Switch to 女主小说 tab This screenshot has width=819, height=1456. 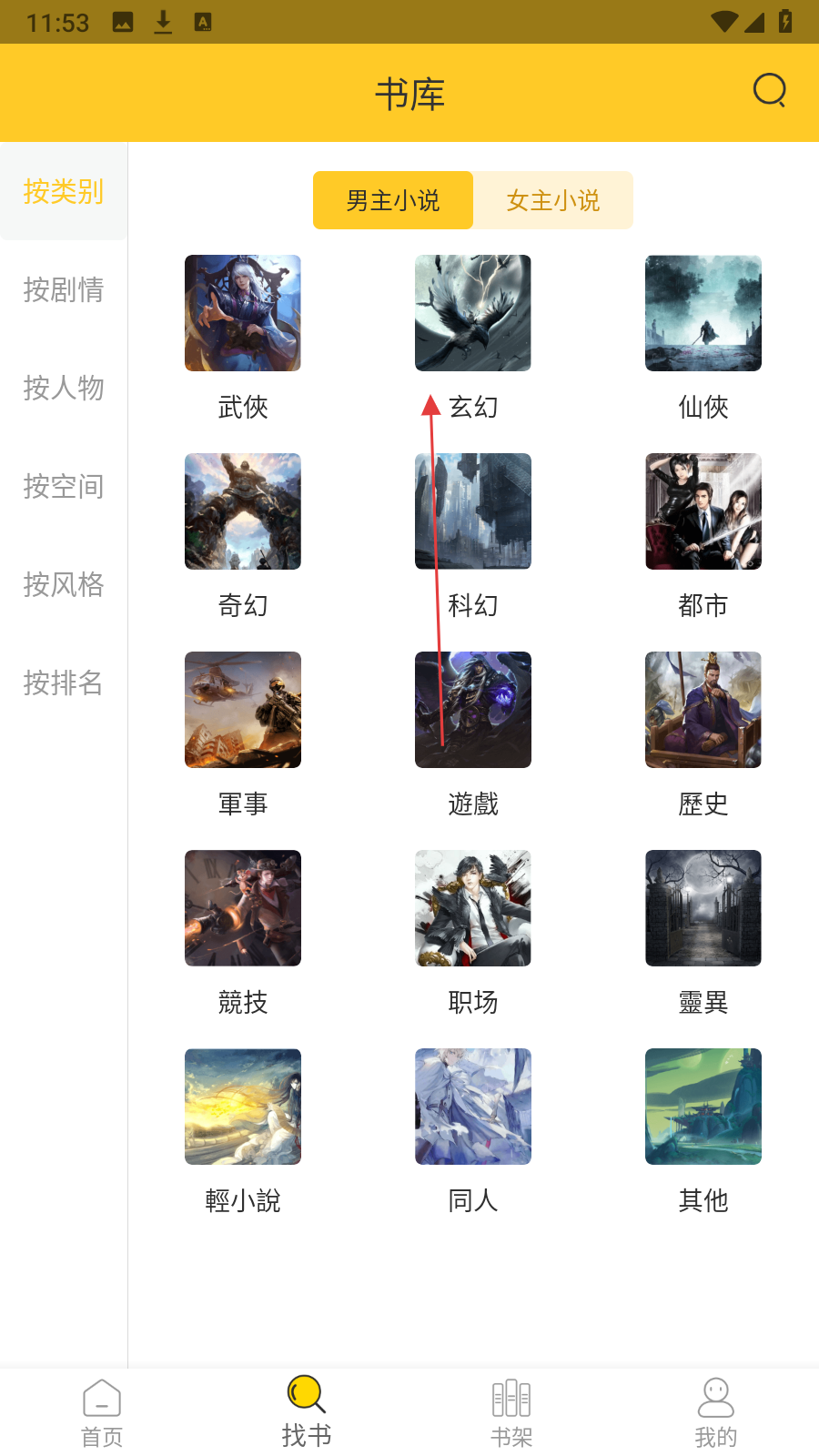552,200
